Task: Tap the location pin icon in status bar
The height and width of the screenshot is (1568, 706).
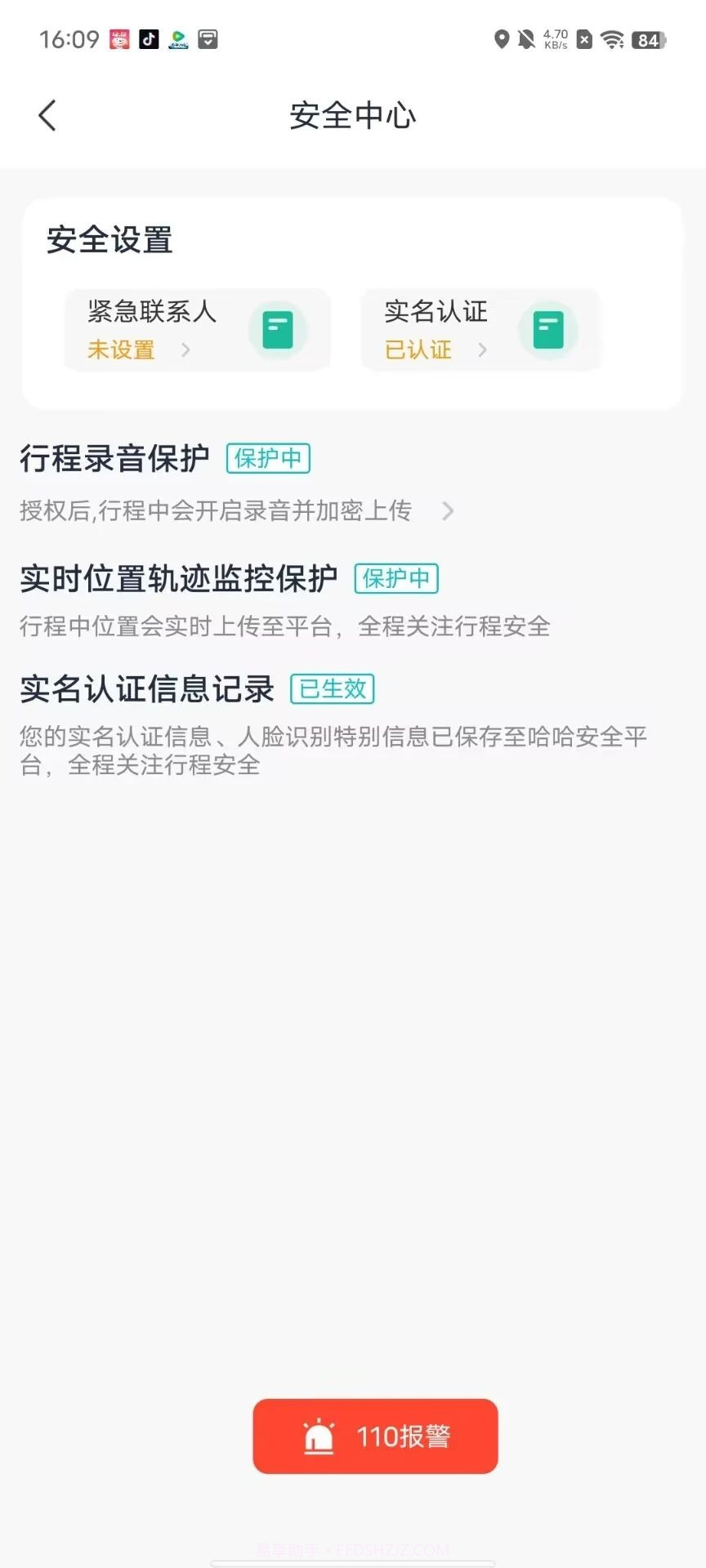Action: (503, 39)
